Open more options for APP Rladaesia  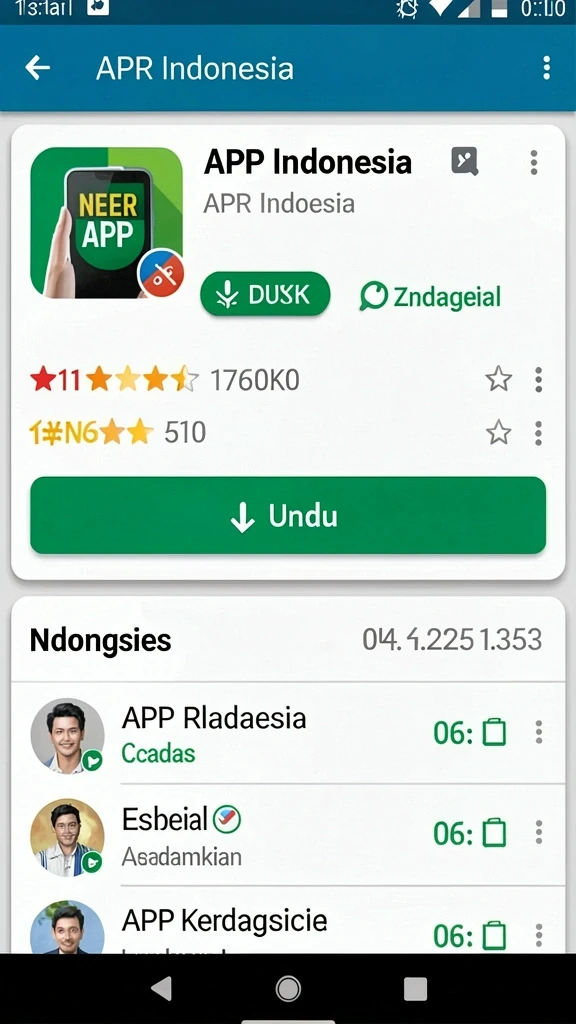pos(539,732)
